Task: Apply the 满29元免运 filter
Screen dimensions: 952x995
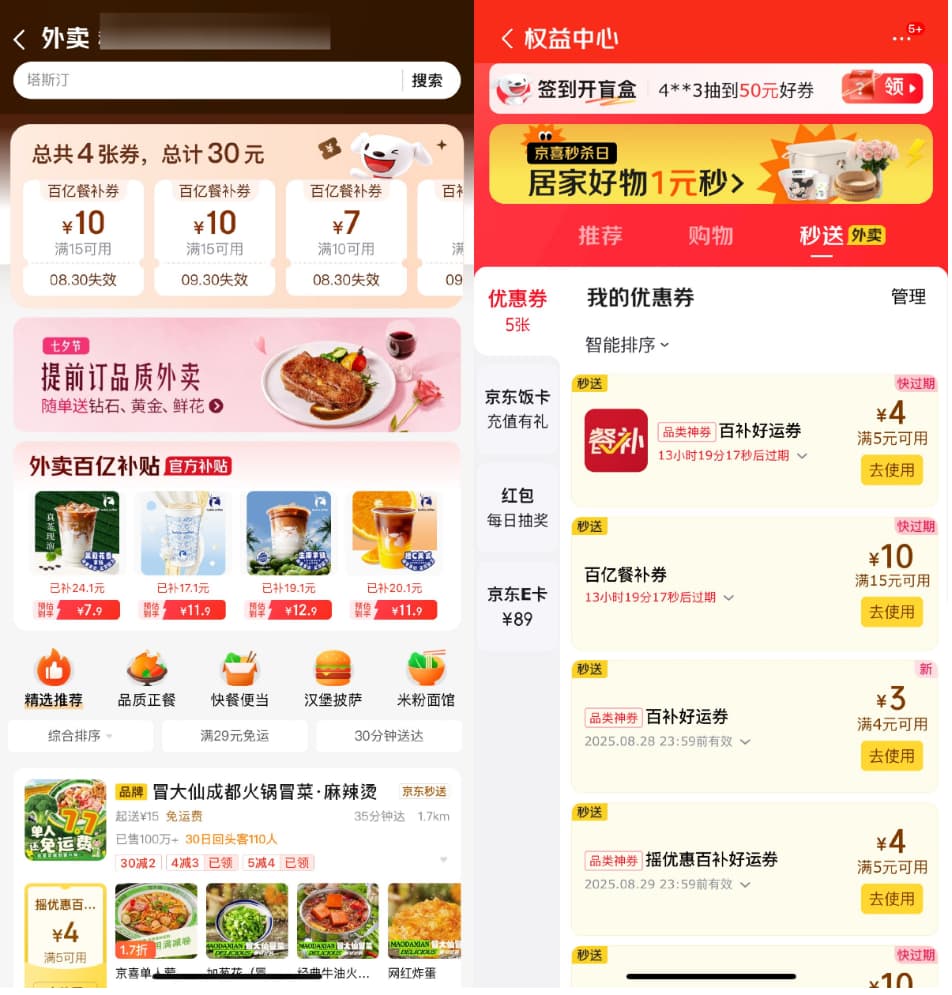Action: (235, 736)
